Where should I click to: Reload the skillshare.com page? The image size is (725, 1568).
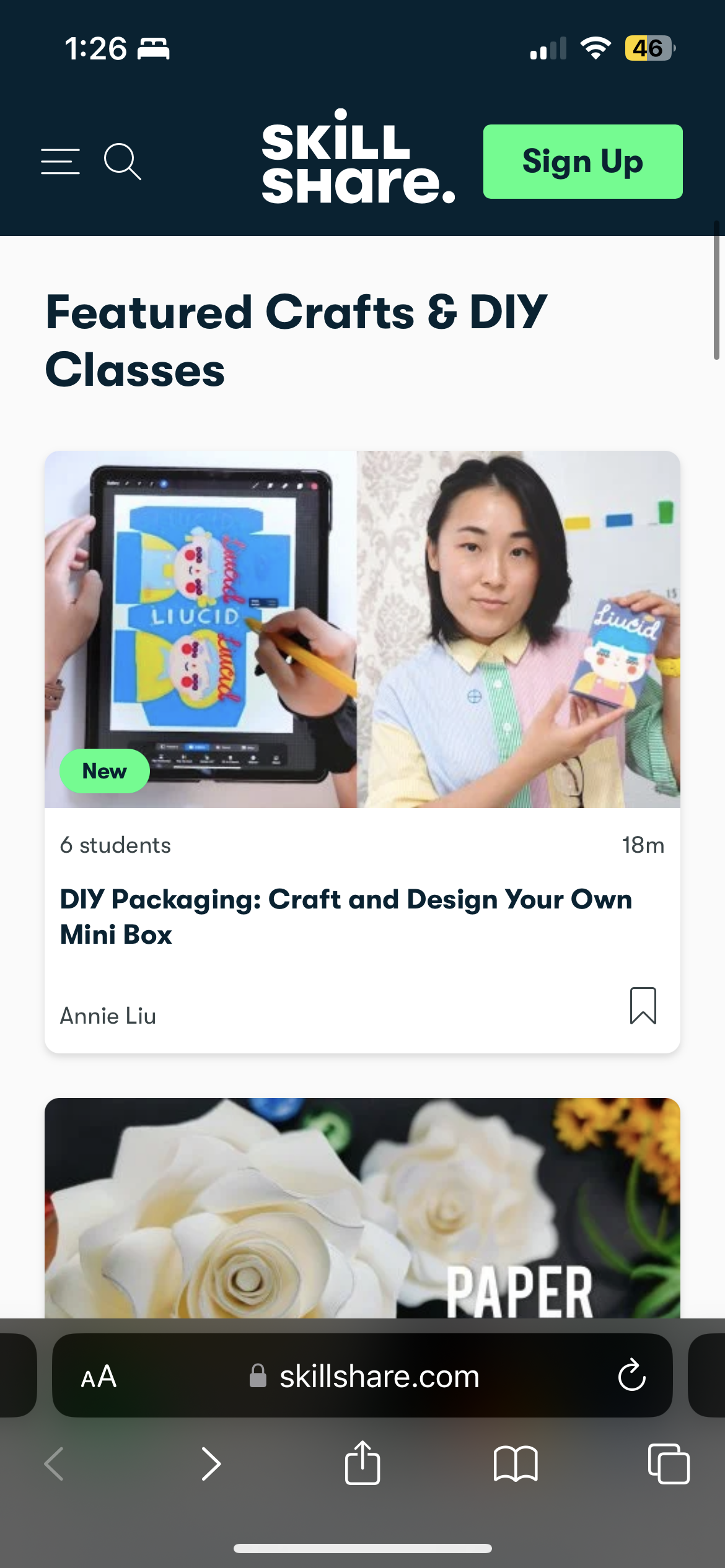click(631, 1375)
